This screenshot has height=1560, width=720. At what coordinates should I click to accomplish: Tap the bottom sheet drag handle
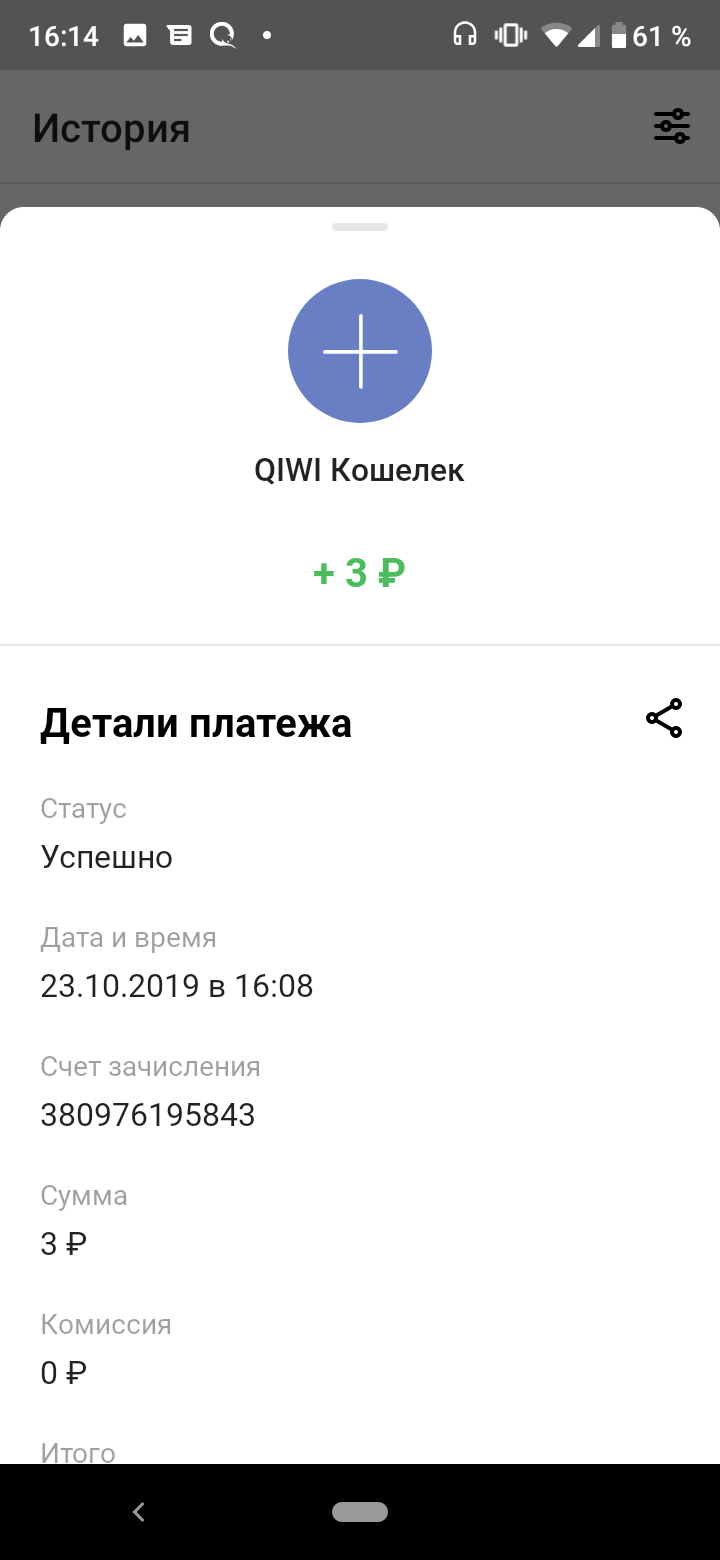(360, 227)
